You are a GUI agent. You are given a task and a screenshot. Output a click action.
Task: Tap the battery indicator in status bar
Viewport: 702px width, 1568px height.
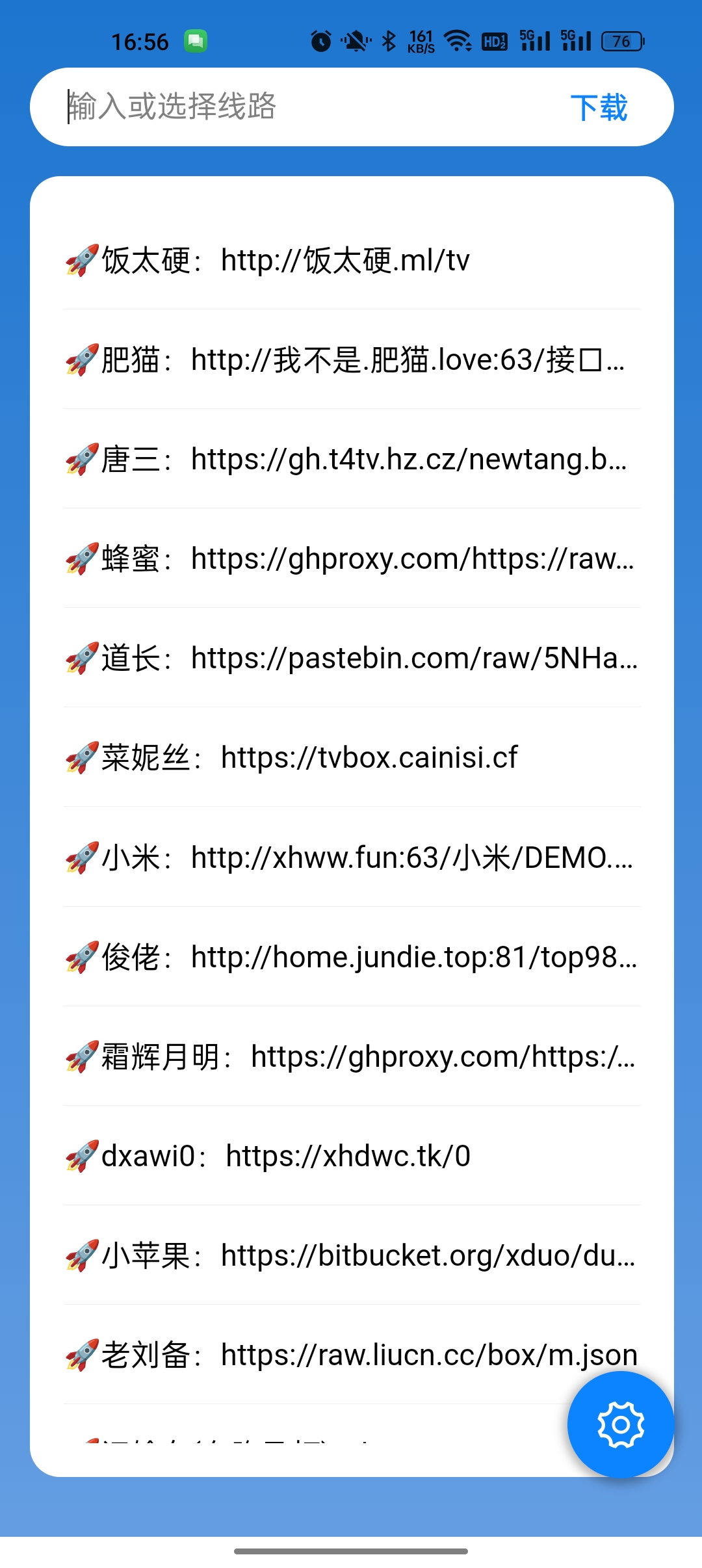[620, 41]
